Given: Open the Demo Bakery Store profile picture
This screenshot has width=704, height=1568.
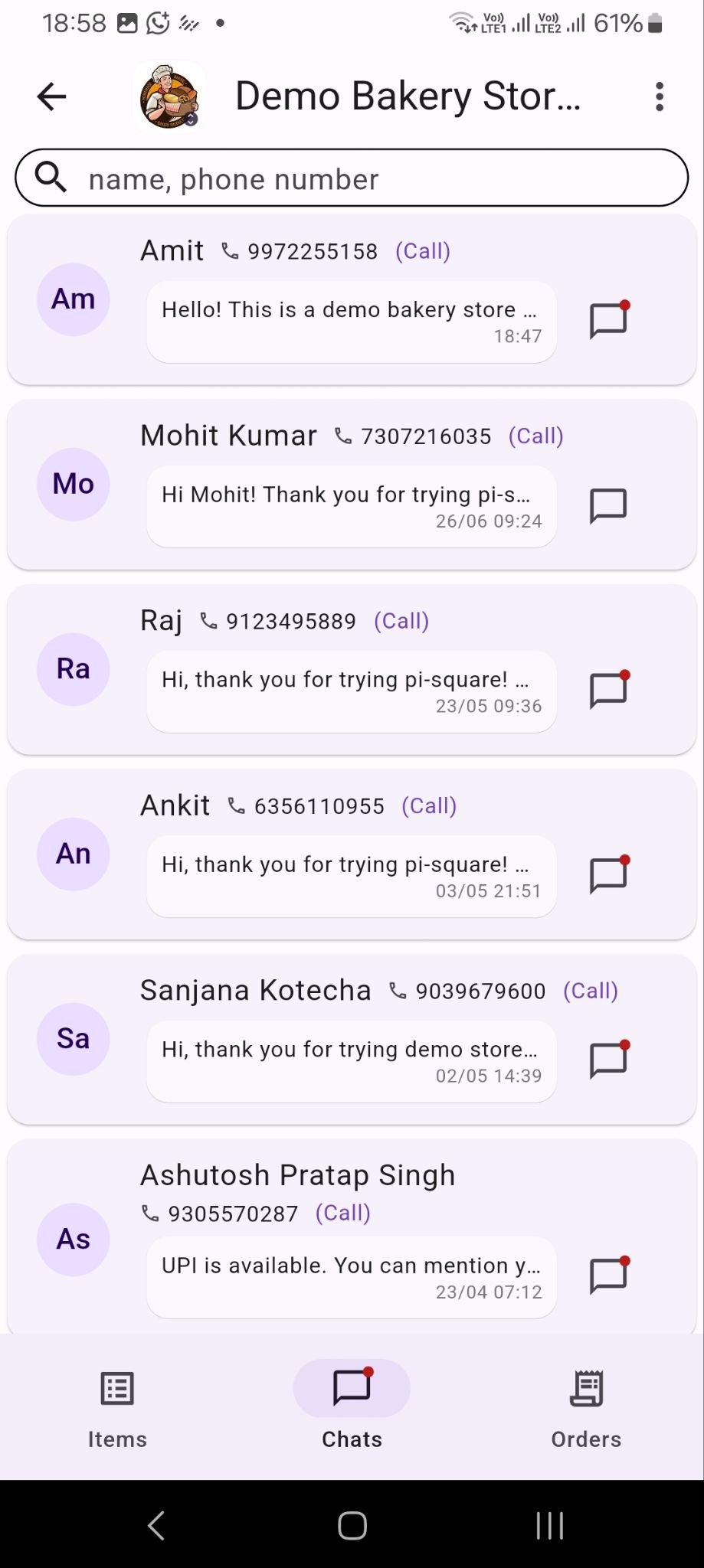Looking at the screenshot, I should [x=169, y=96].
